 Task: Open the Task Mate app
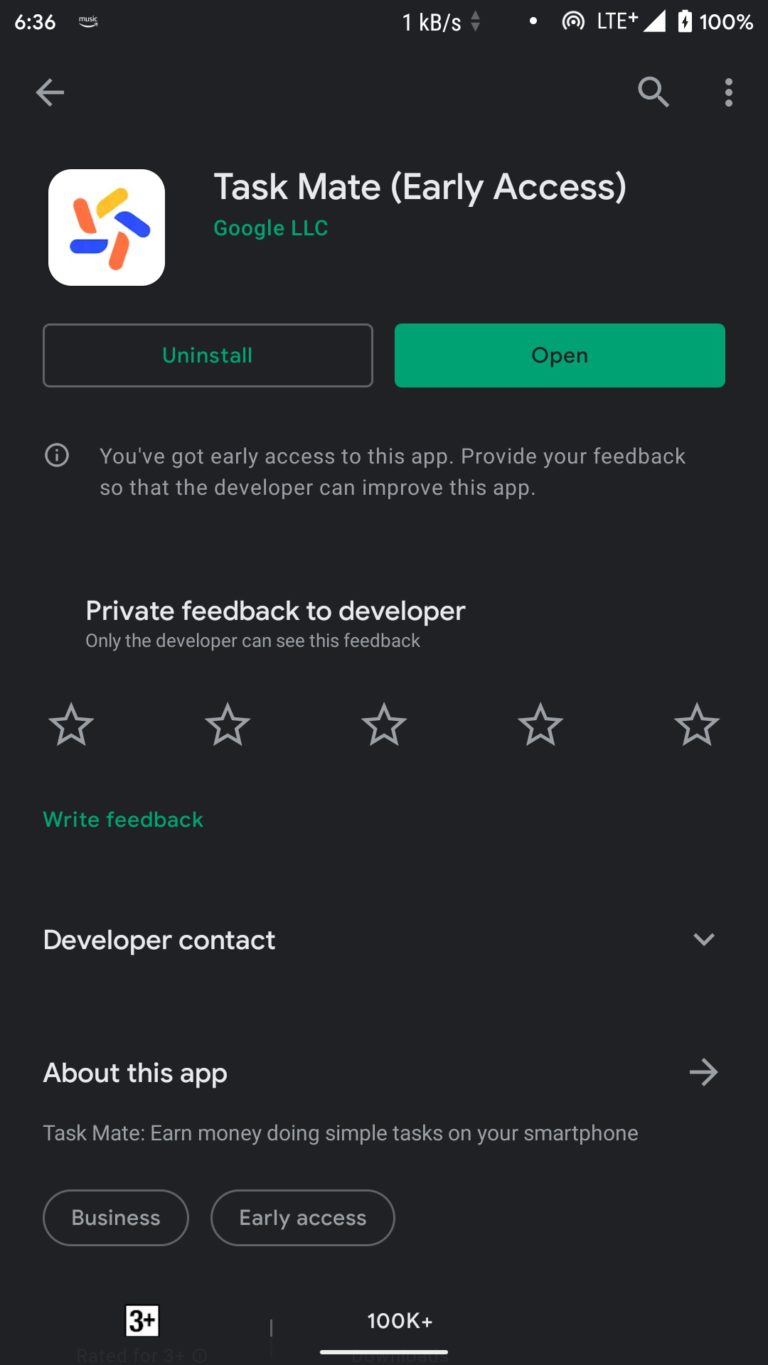[x=559, y=355]
